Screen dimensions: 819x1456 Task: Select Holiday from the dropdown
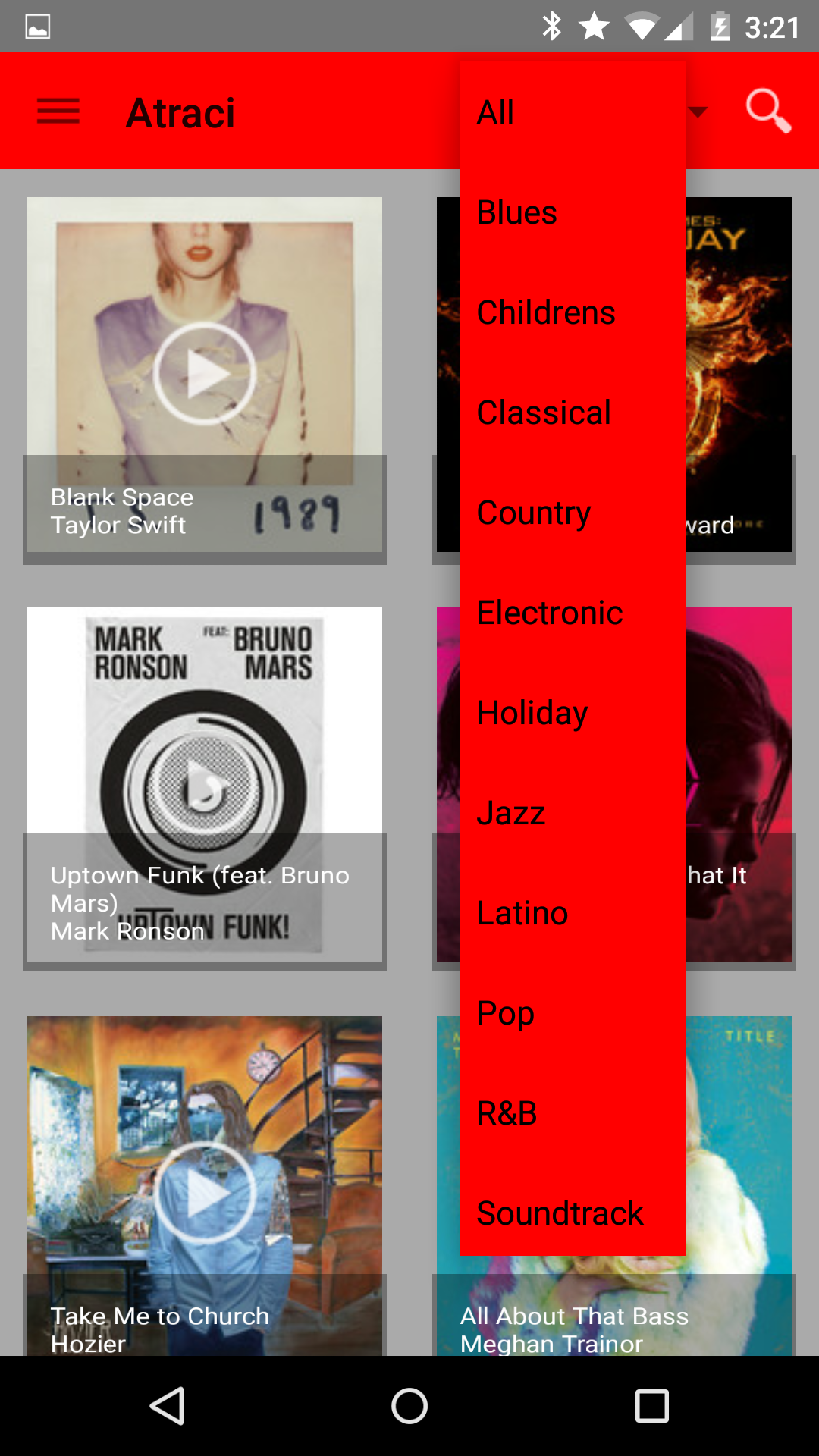pos(572,713)
